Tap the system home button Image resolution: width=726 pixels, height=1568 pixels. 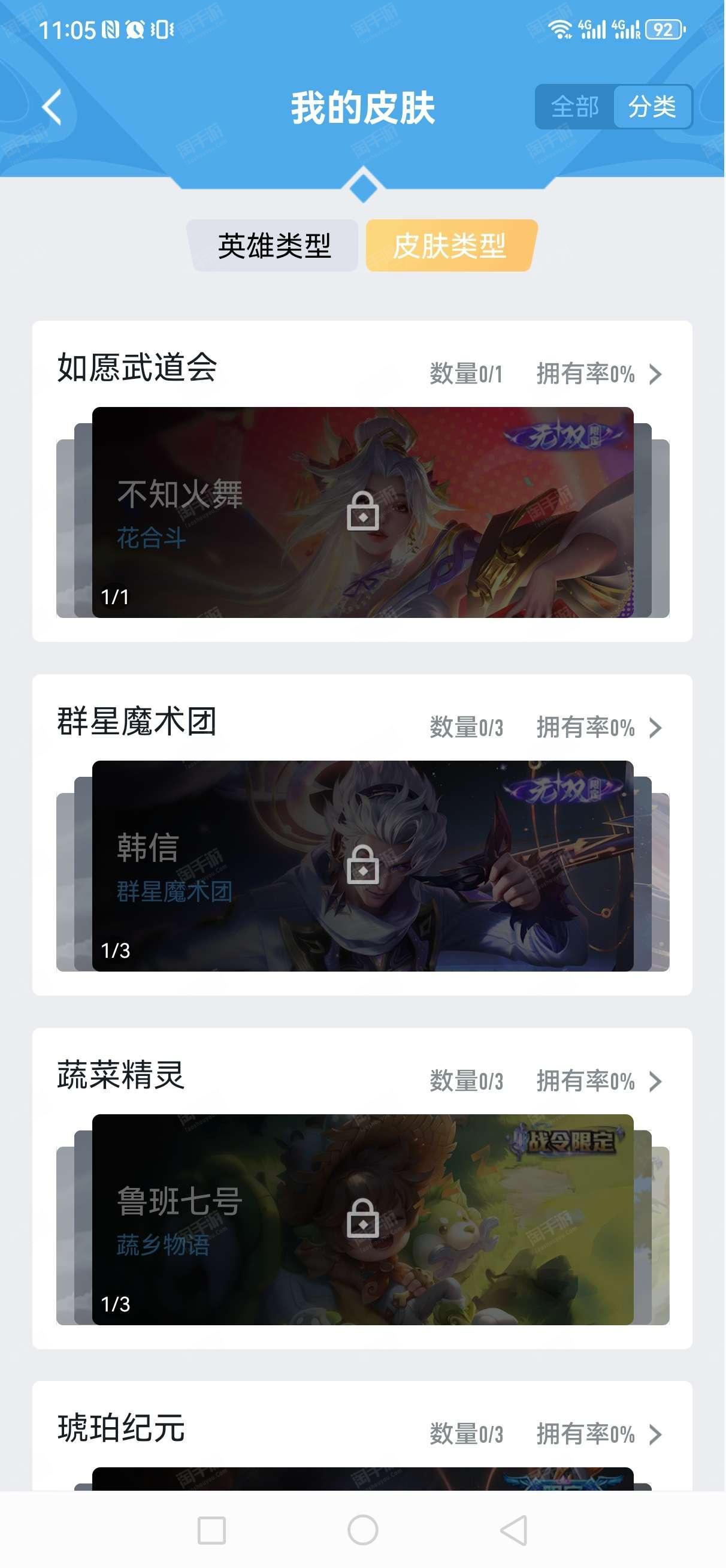[x=362, y=1530]
